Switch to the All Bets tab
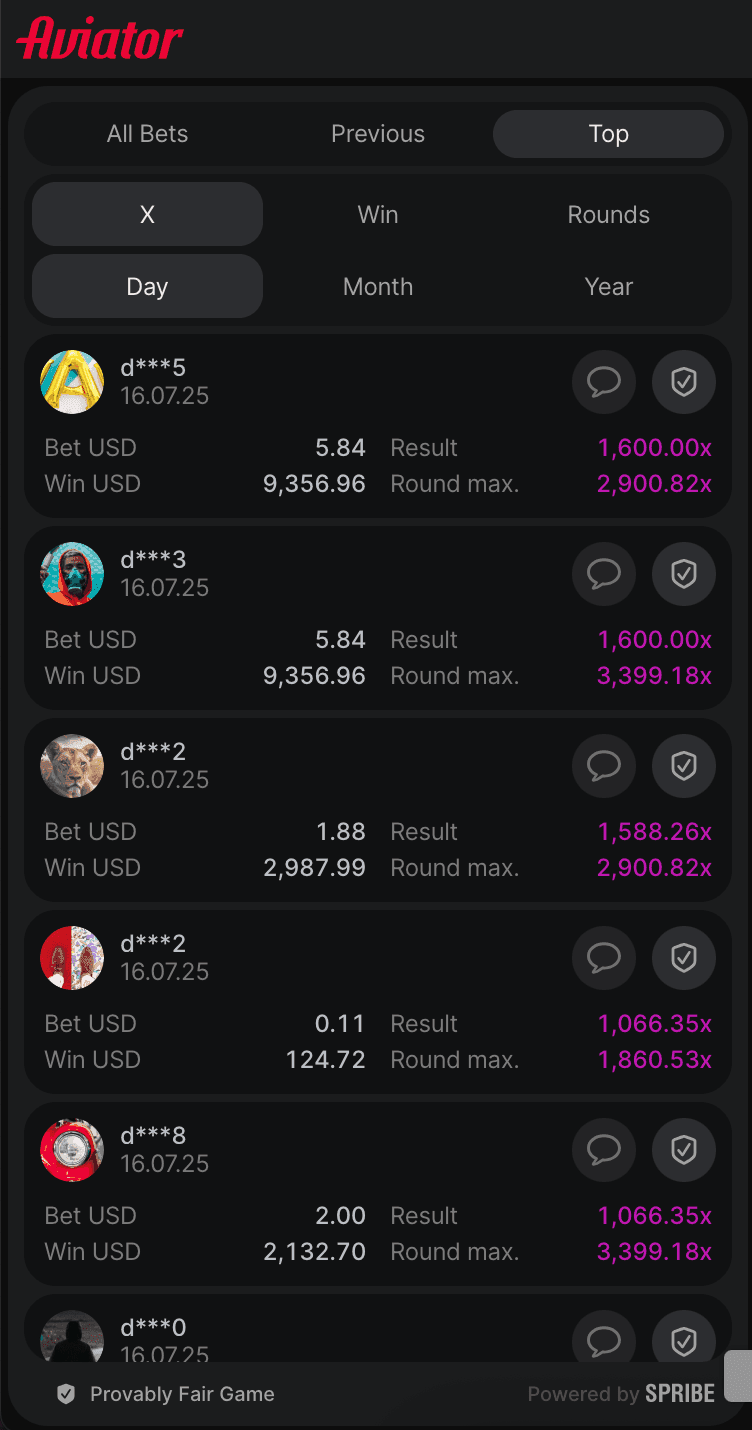Viewport: 752px width, 1430px height. pos(147,133)
